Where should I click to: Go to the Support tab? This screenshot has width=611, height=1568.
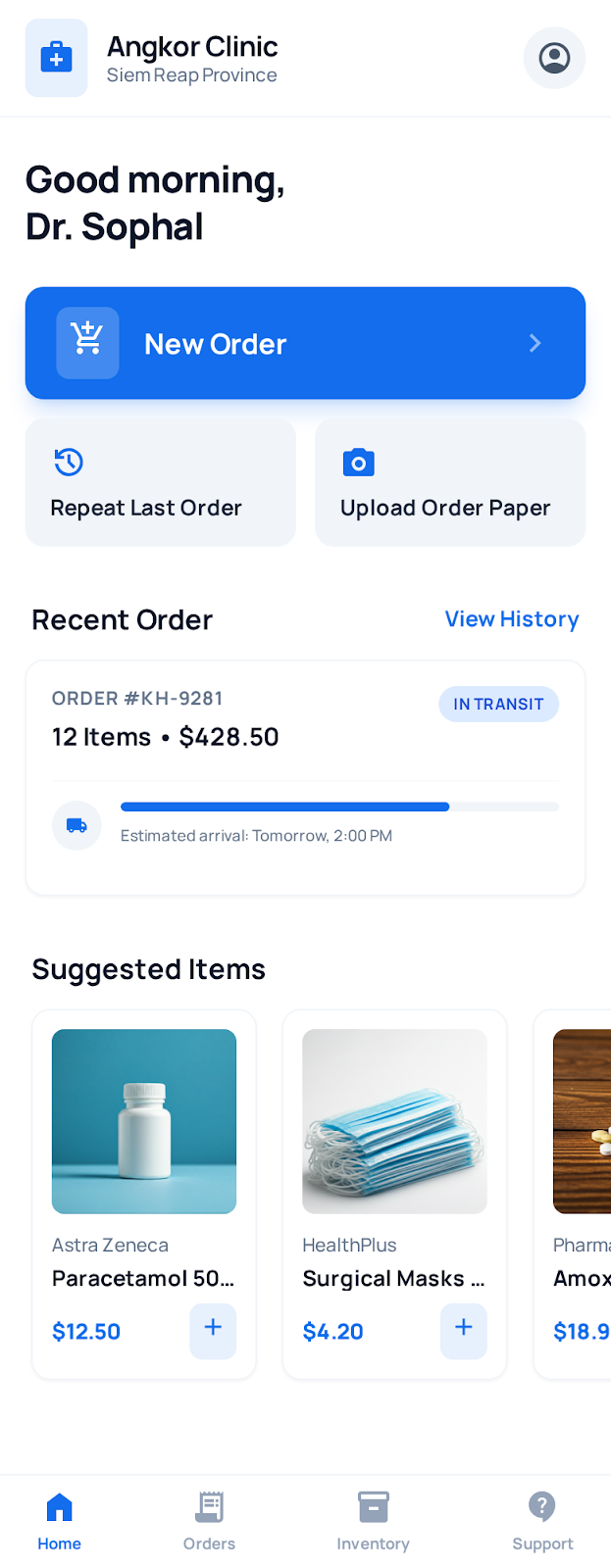point(542,1520)
